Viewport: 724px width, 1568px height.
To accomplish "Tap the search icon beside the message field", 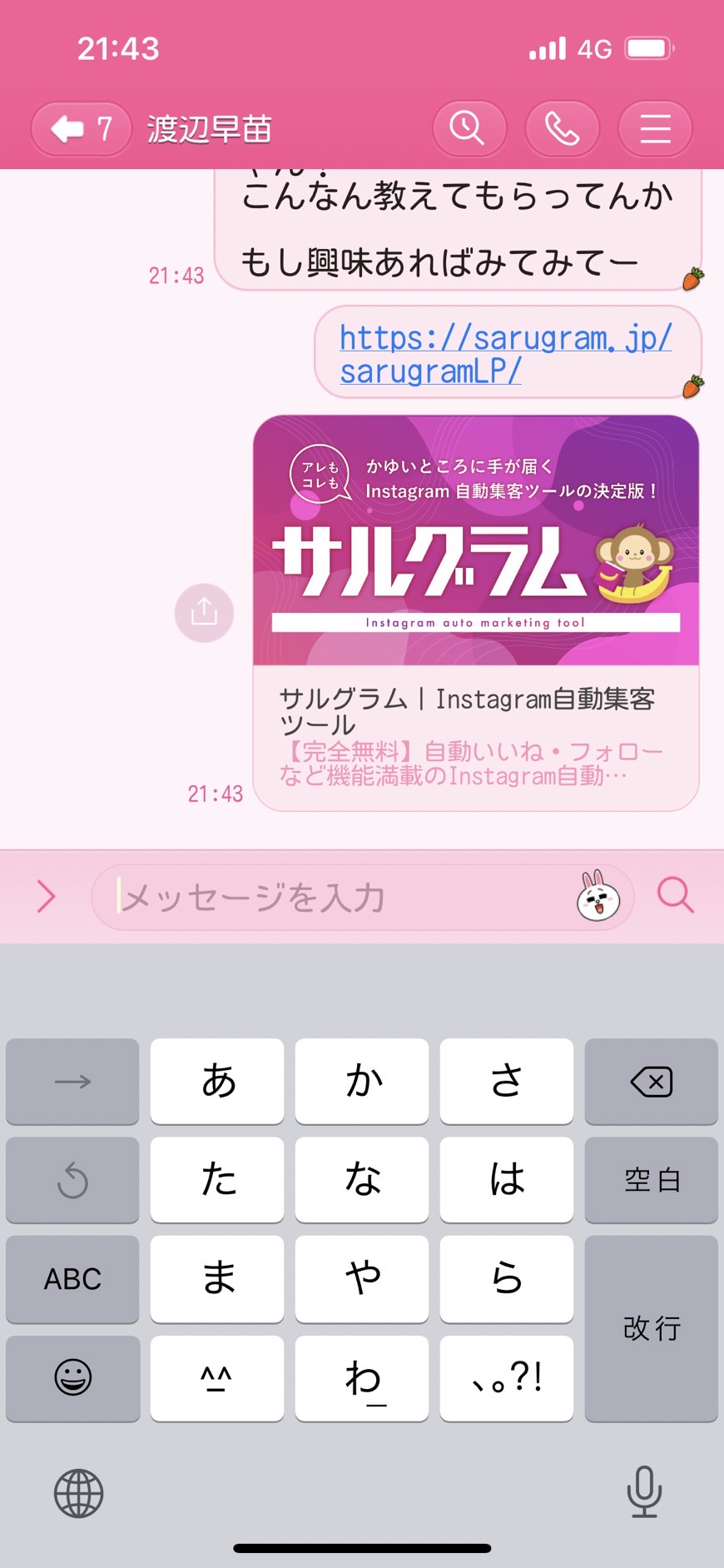I will click(x=675, y=896).
